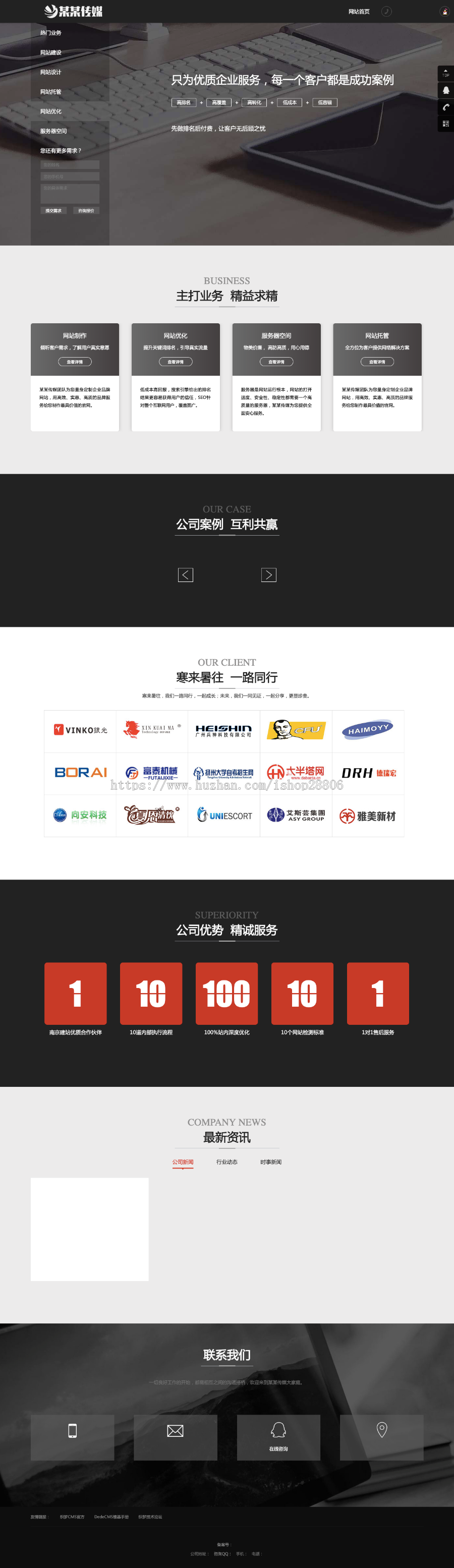Viewport: 454px width, 1568px height.
Task: View details under the 网站优化 card
Action: 175,362
